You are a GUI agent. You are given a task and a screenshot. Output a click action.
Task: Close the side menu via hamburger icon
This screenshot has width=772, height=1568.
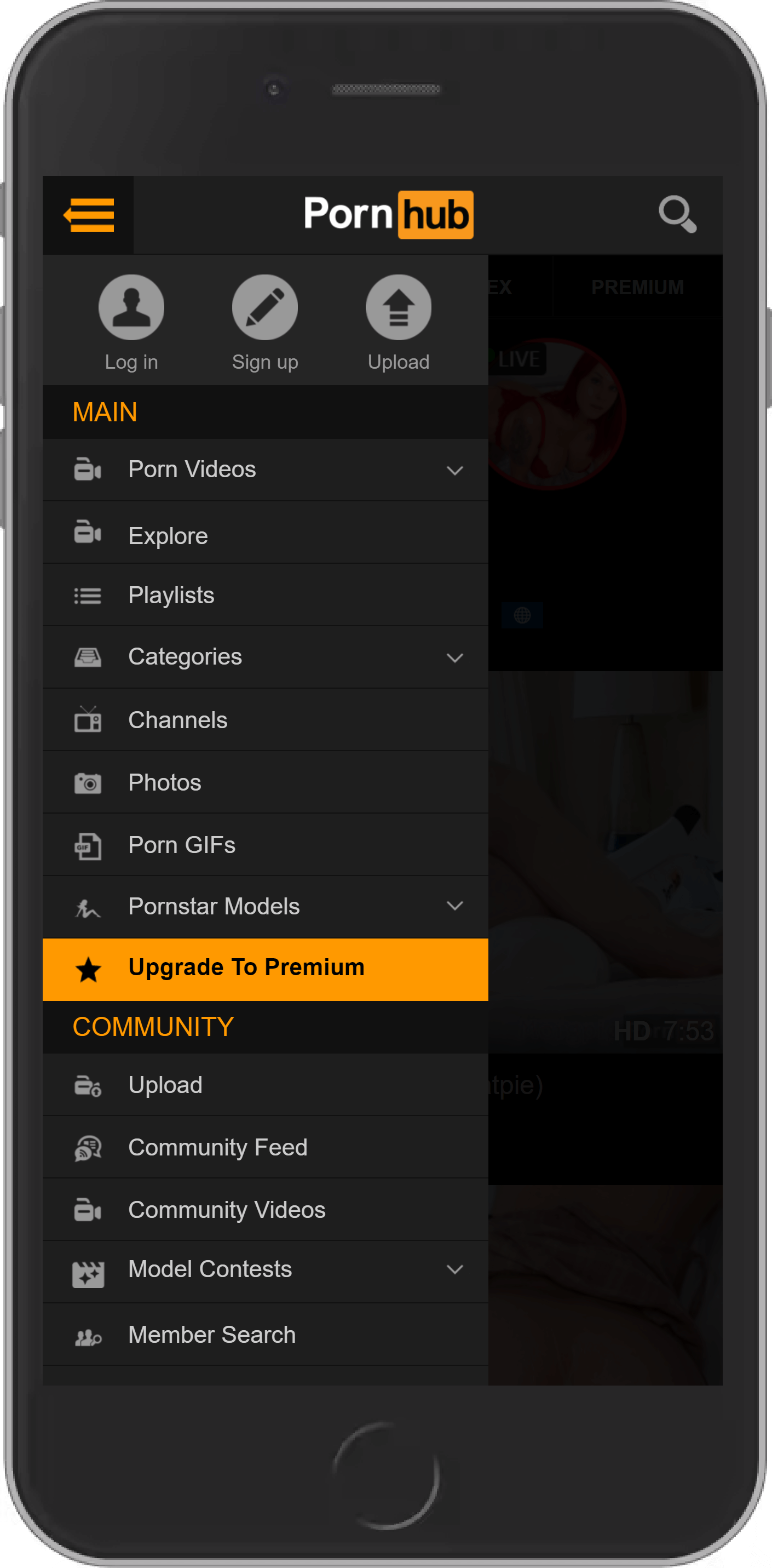click(x=88, y=215)
